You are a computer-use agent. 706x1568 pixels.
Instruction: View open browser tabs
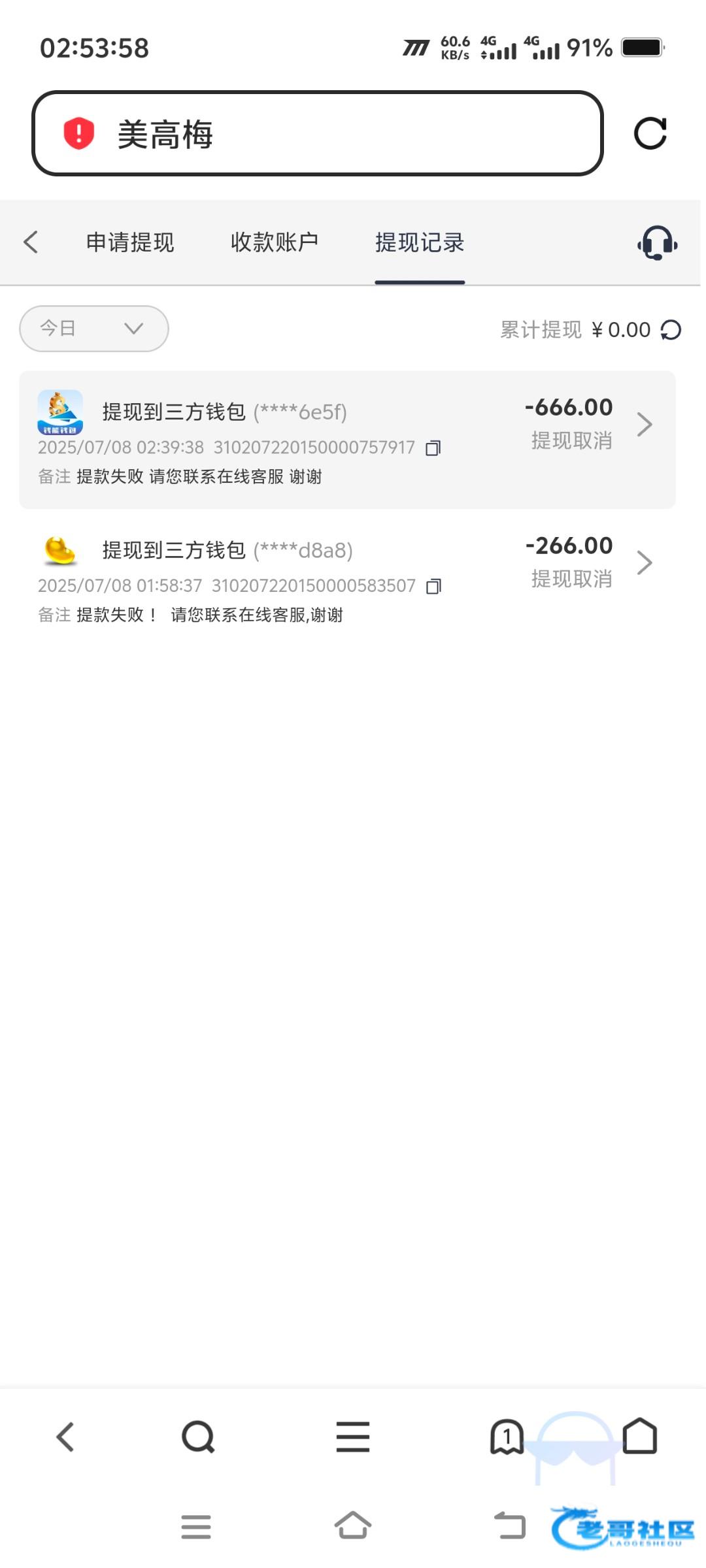coord(507,1437)
